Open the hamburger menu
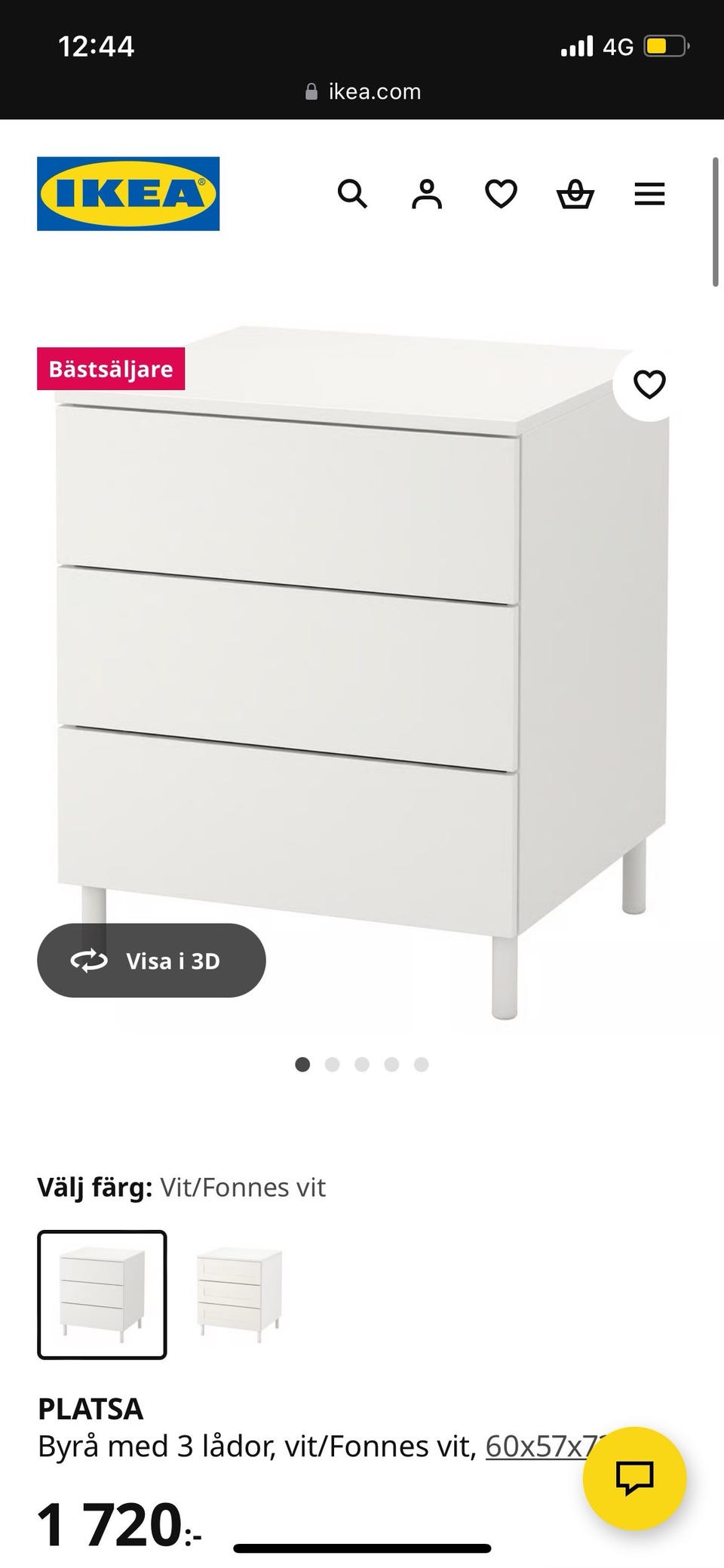The image size is (724, 1568). (x=649, y=195)
